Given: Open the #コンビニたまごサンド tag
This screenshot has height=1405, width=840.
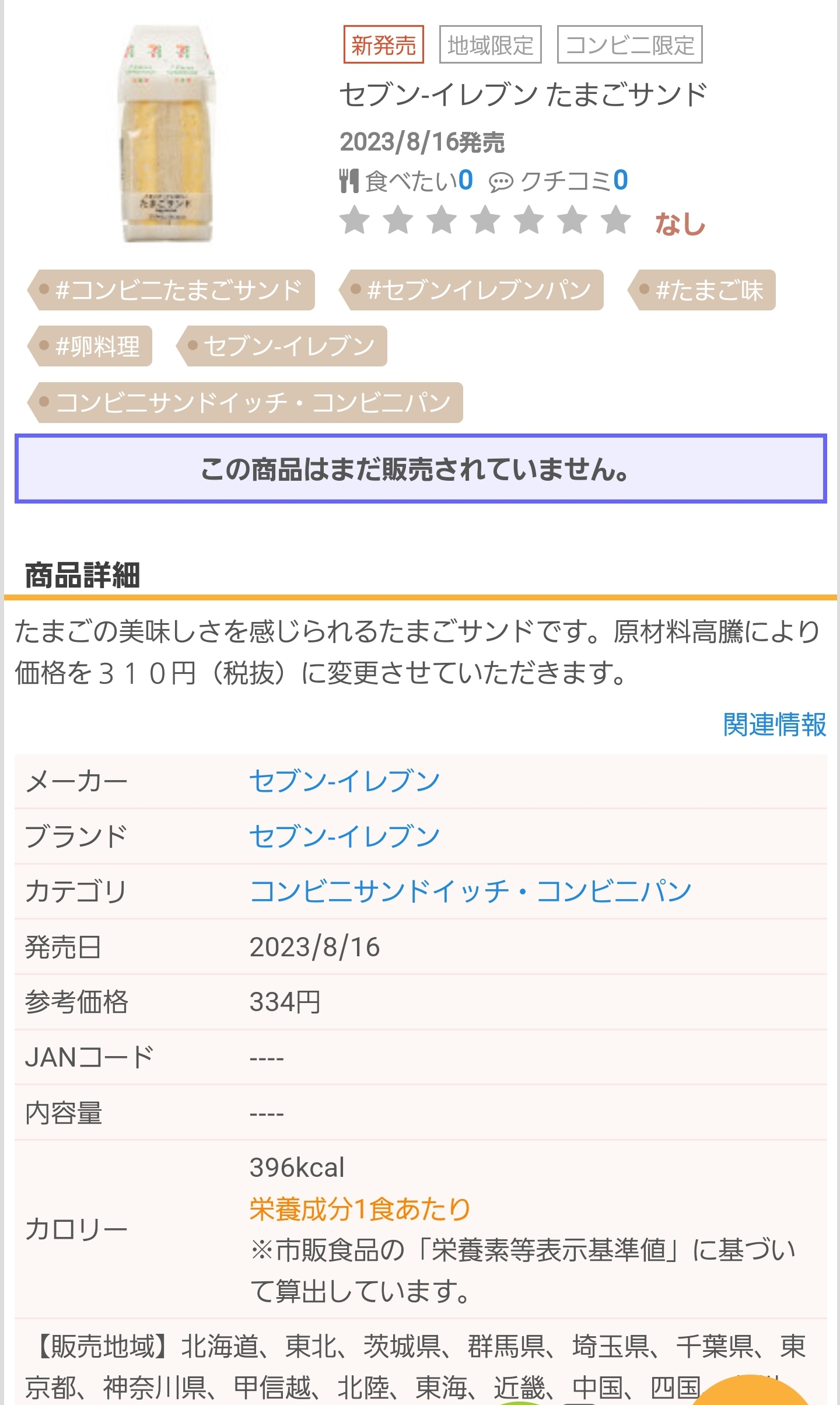Looking at the screenshot, I should pyautogui.click(x=173, y=290).
